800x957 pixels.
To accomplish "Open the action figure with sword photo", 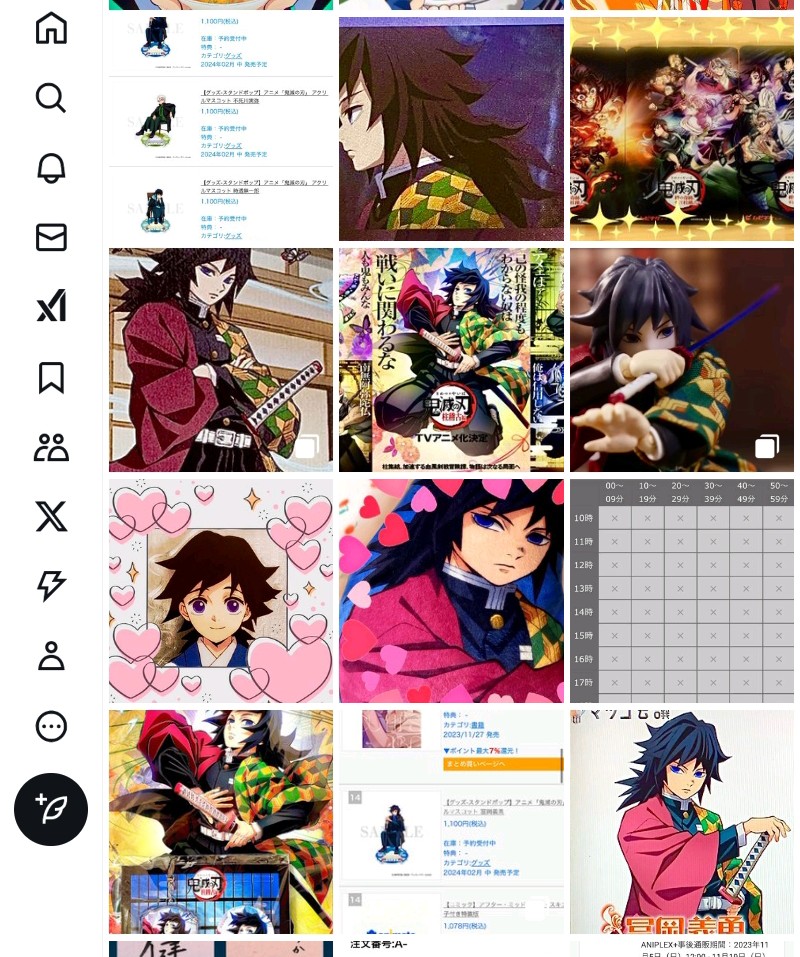I will (681, 360).
